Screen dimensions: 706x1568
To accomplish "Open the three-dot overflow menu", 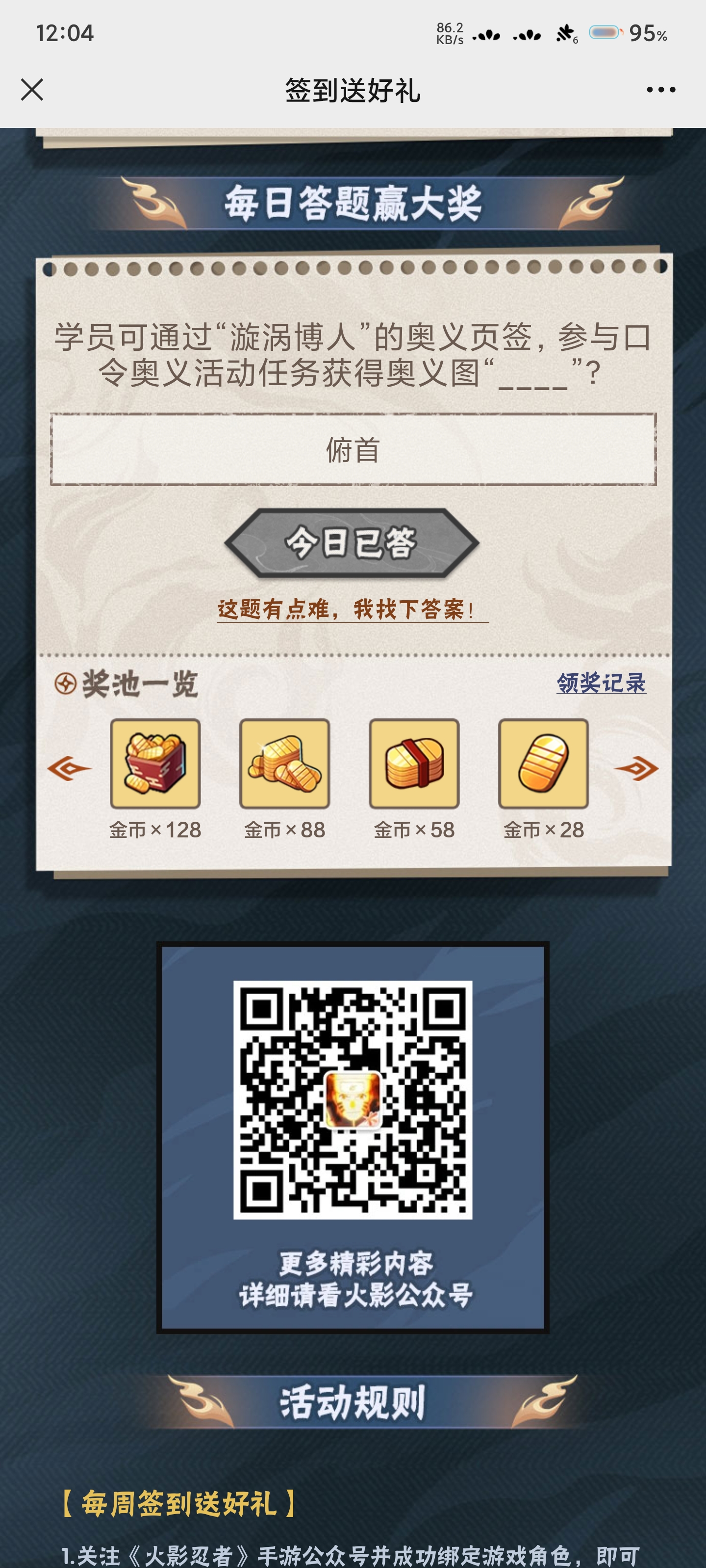I will pyautogui.click(x=660, y=90).
